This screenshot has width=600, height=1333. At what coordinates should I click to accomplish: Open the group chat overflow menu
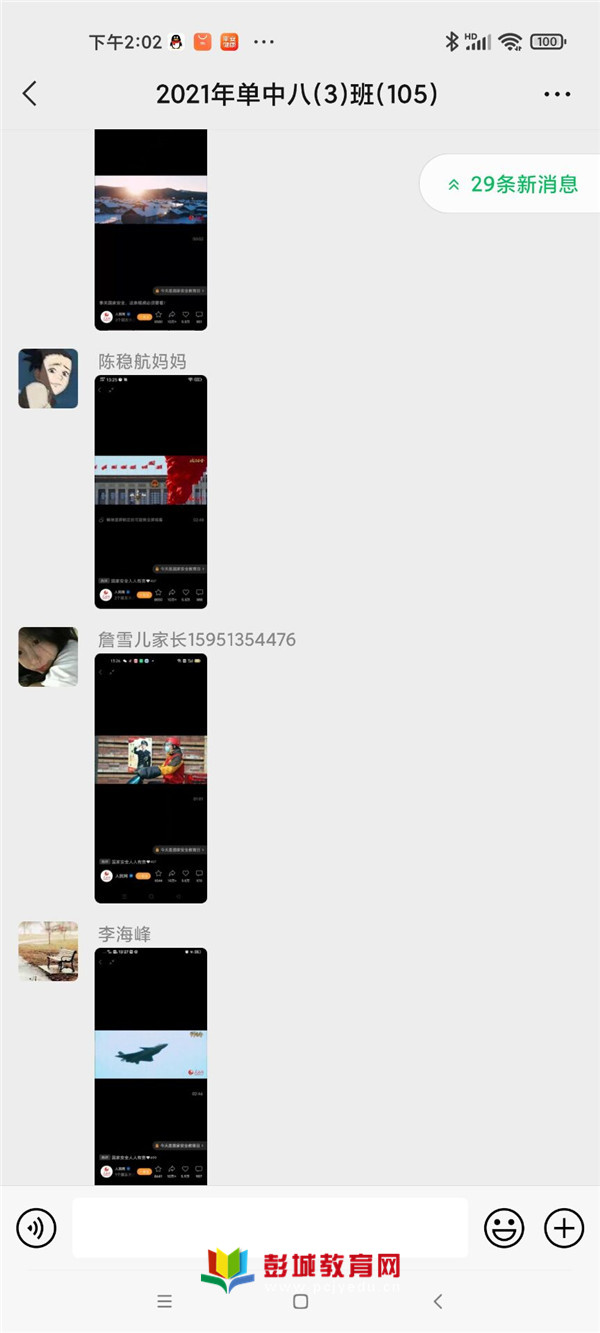click(x=557, y=94)
